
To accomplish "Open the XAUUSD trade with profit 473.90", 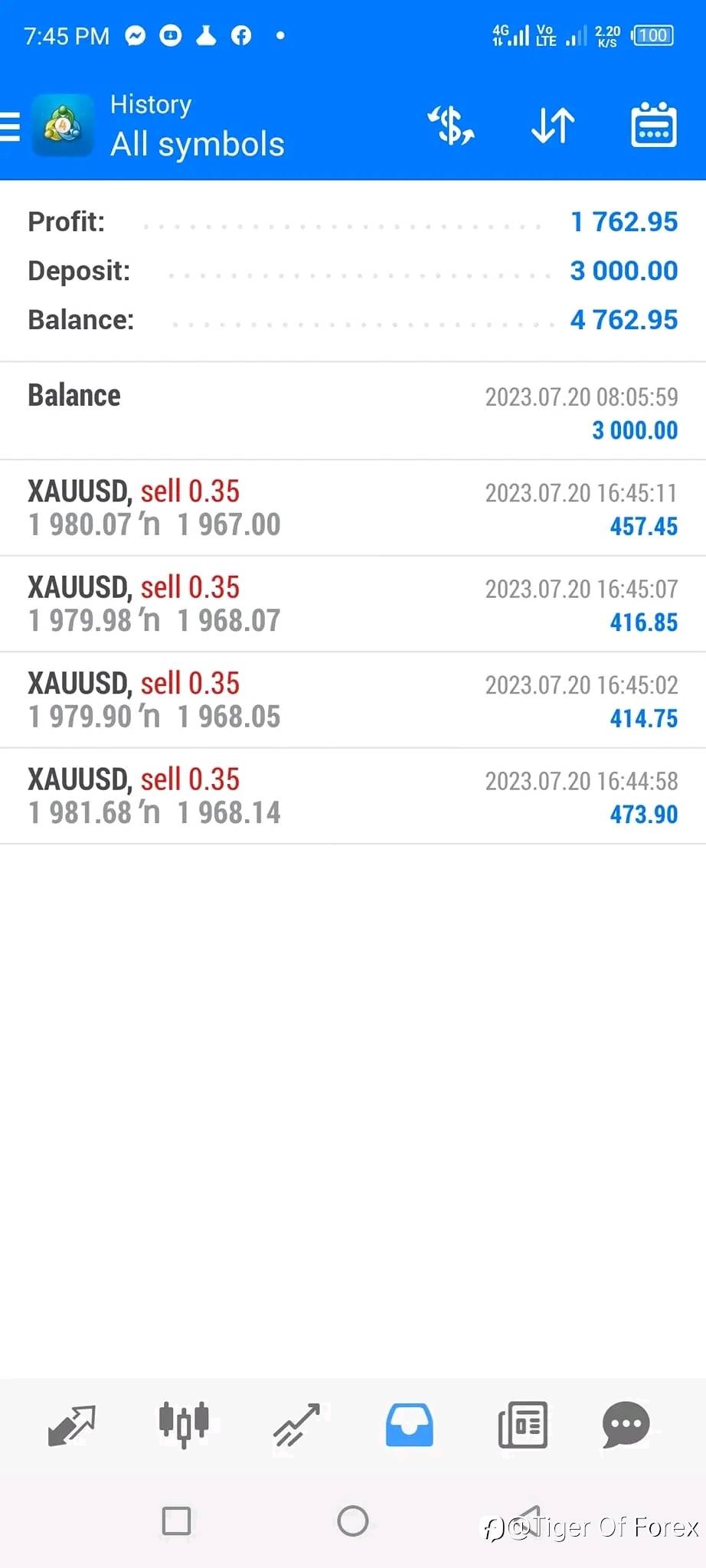I will [352, 796].
